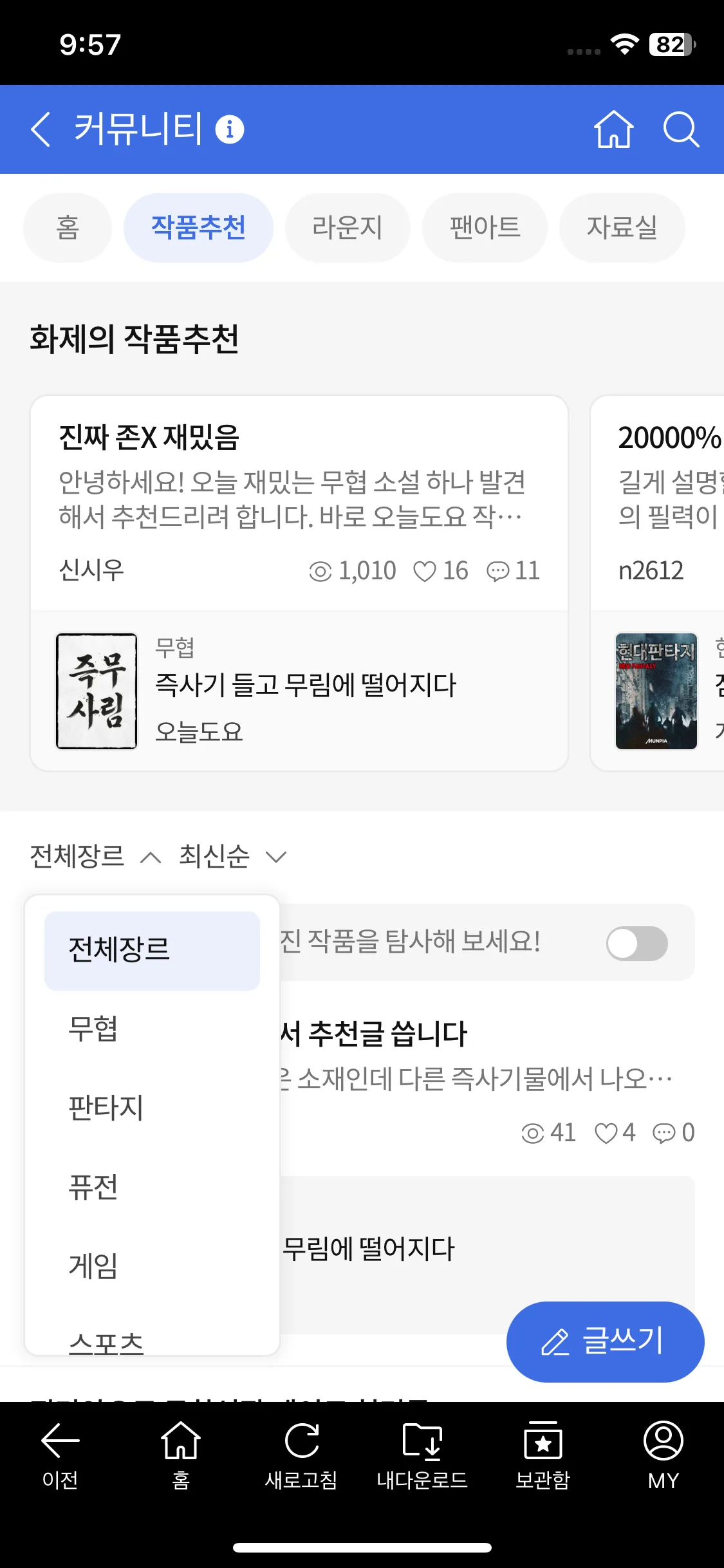This screenshot has width=724, height=1568.
Task: Open the search magnifier
Action: pos(681,129)
